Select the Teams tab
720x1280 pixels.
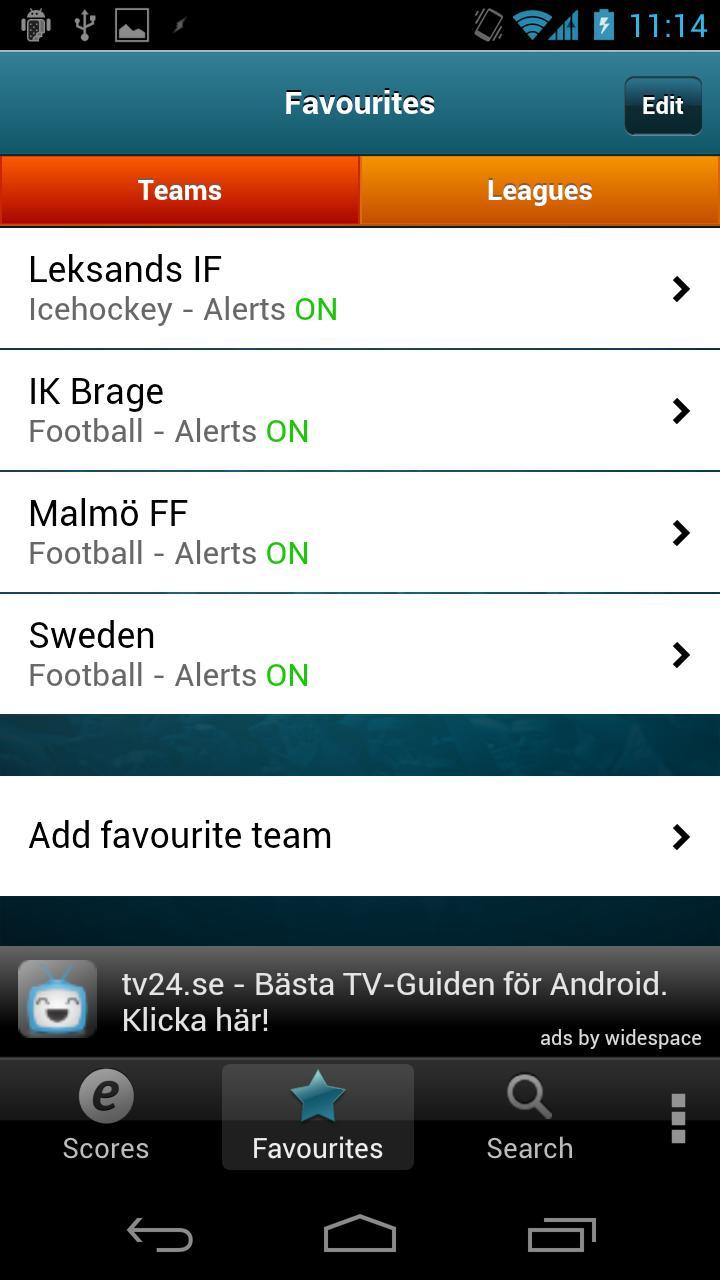point(180,190)
